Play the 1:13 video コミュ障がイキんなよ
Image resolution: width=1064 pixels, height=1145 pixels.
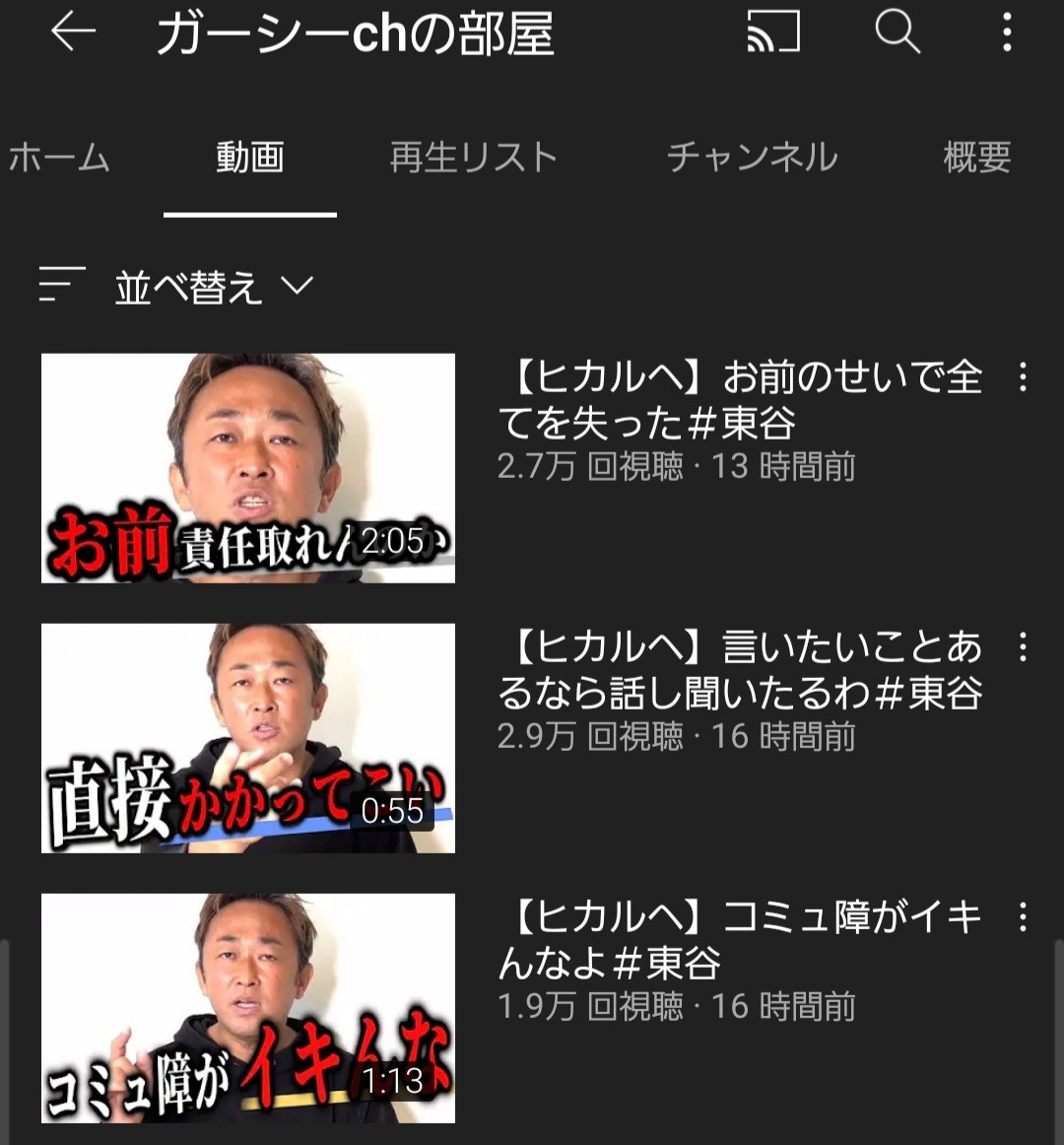point(248,1008)
